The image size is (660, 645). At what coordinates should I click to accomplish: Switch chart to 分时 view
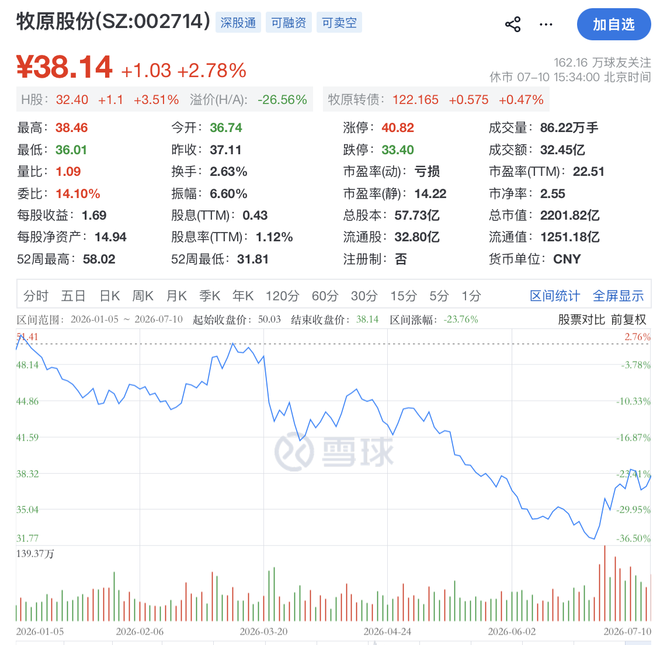pos(36,296)
